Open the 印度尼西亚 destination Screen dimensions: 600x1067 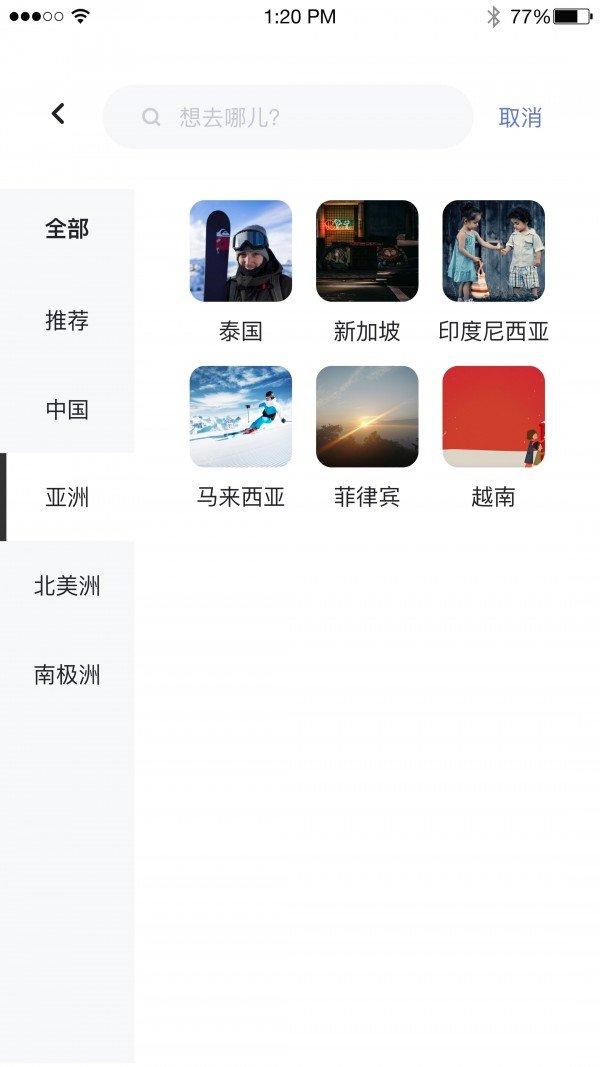coord(493,251)
